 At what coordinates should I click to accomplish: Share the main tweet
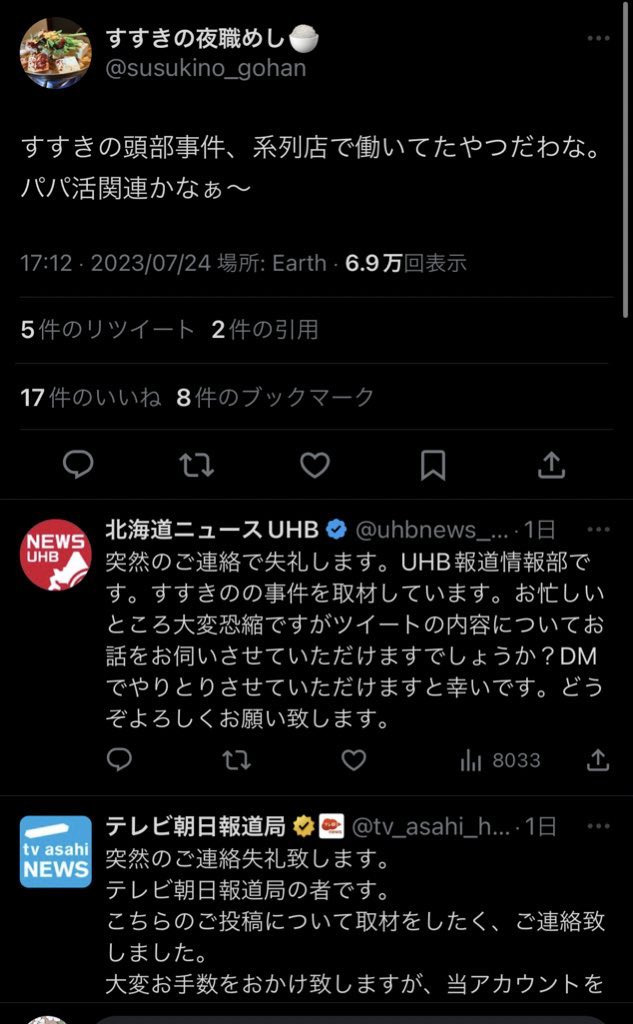click(551, 465)
